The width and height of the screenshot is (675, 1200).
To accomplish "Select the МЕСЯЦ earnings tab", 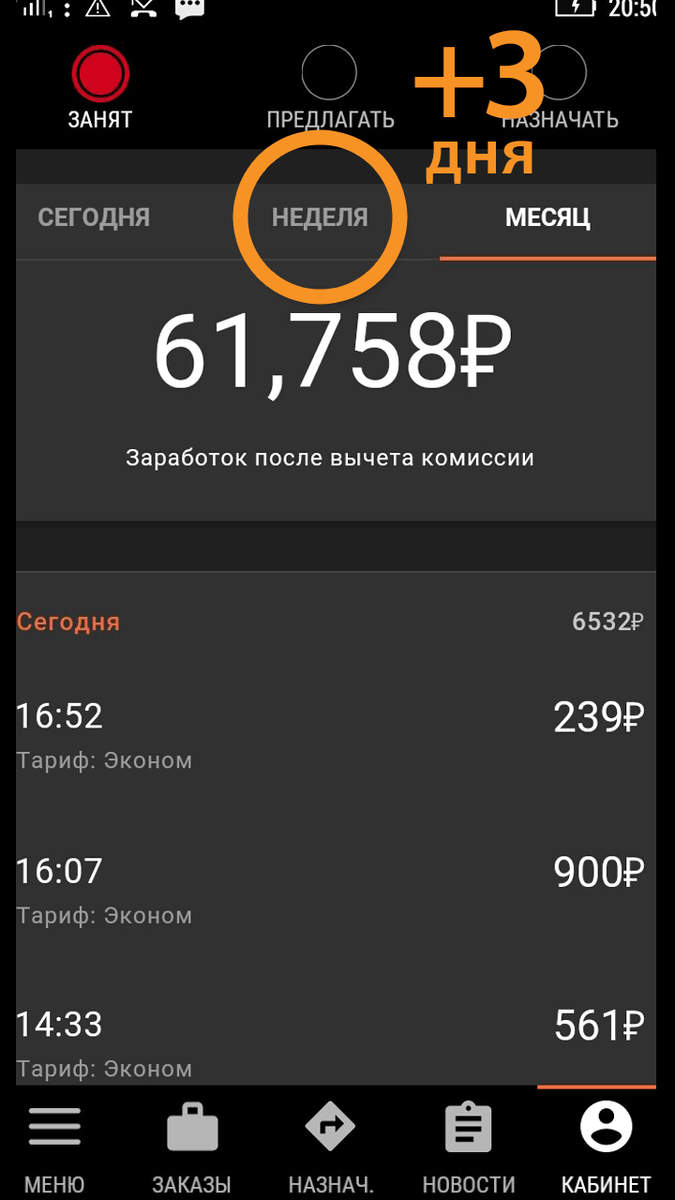I will click(x=547, y=217).
